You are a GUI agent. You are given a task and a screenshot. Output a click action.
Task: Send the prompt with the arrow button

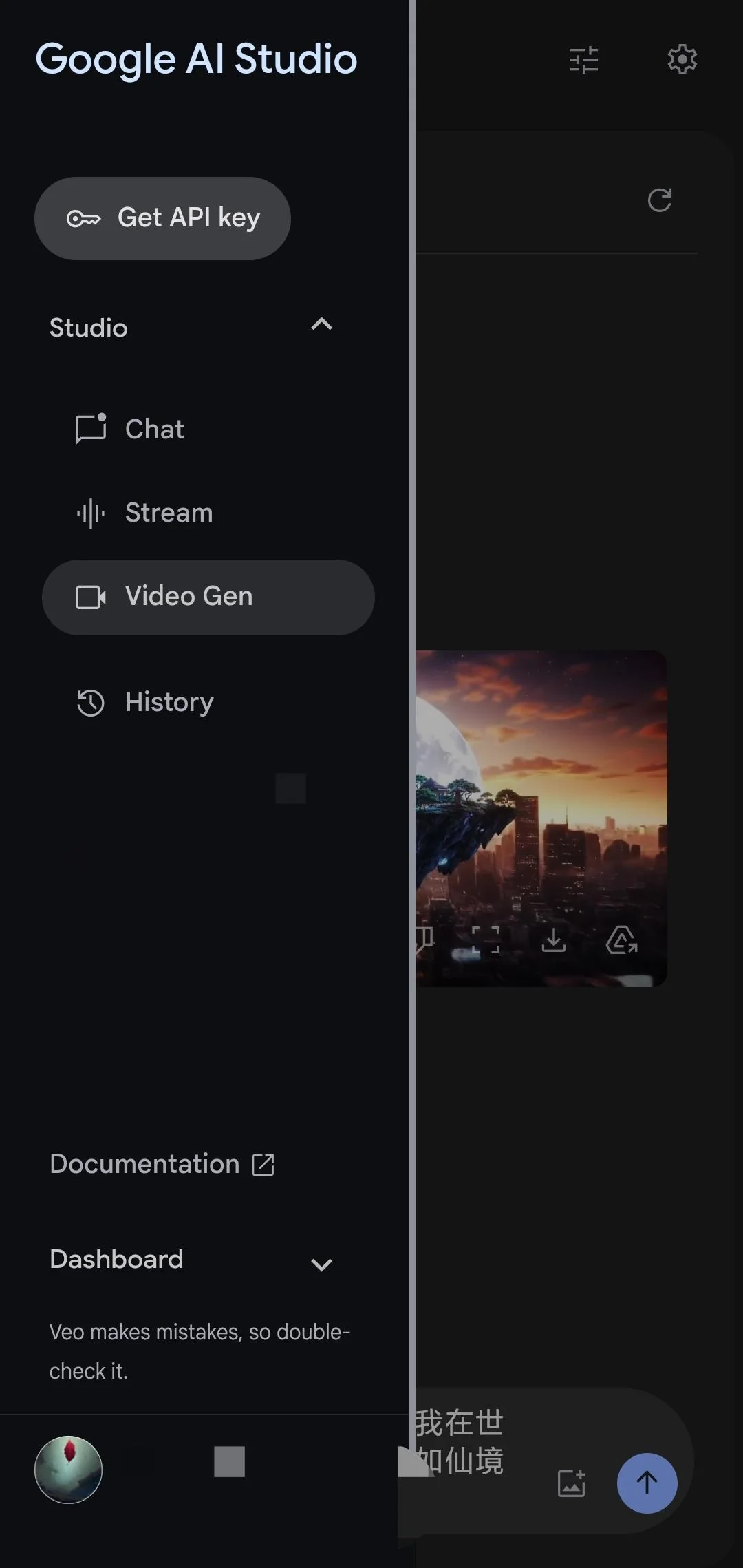pyautogui.click(x=647, y=1483)
